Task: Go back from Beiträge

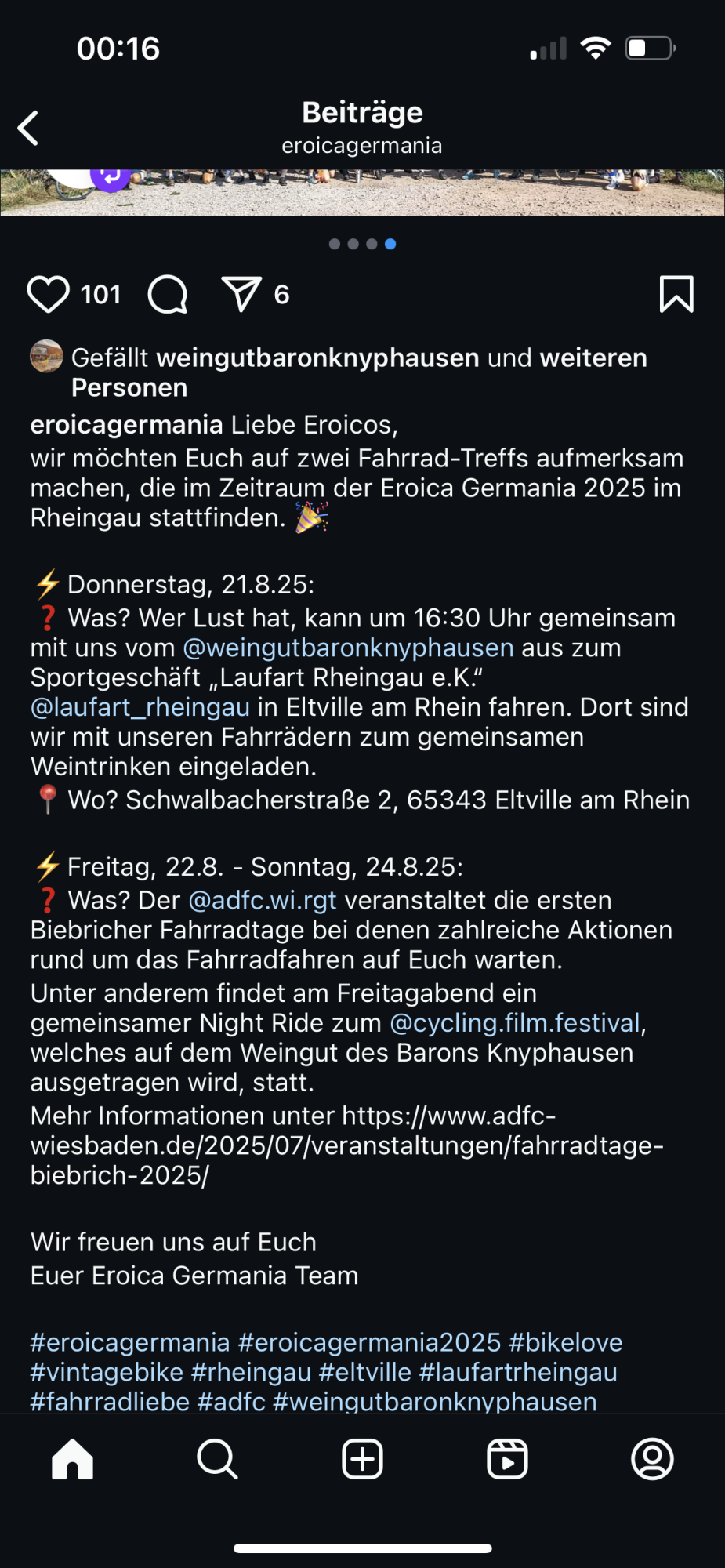Action: tap(28, 128)
